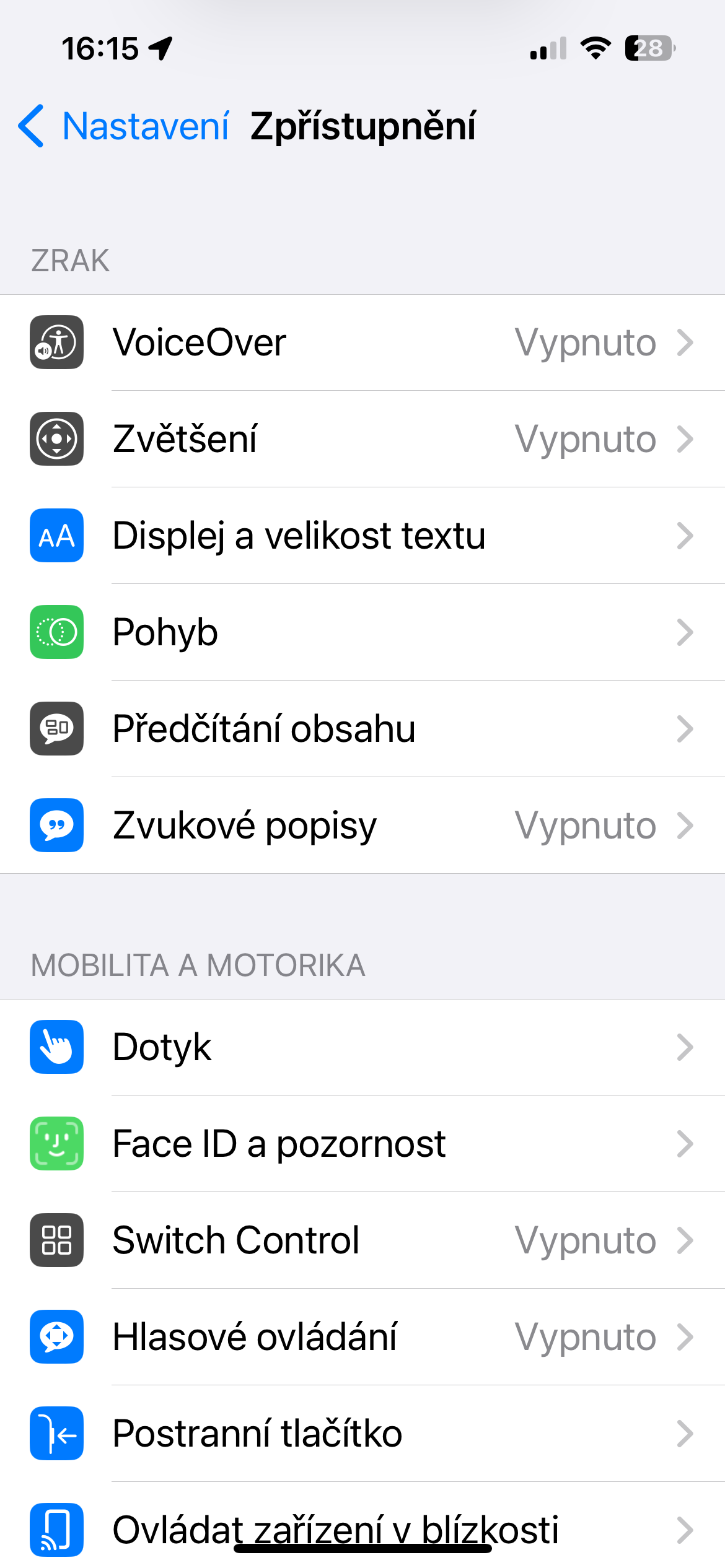The width and height of the screenshot is (725, 1568).
Task: Open Switch Control settings
Action: (362, 1240)
